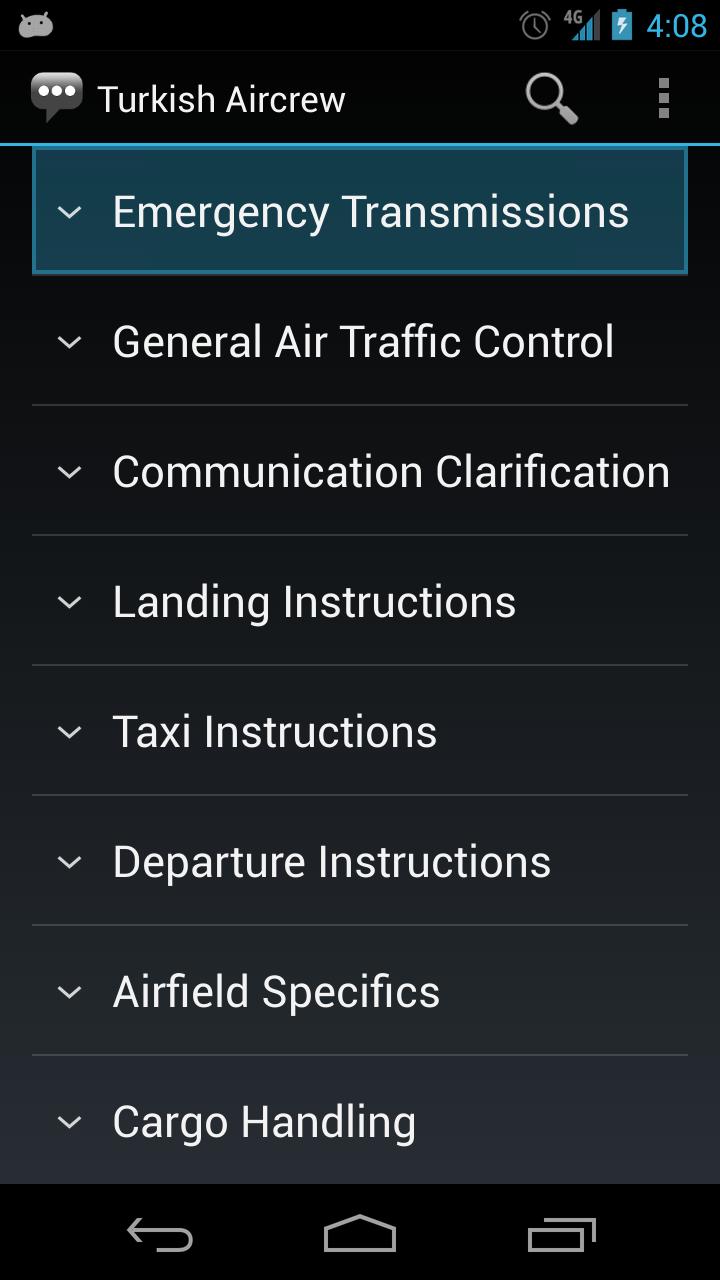The image size is (720, 1280).
Task: Tap the search magnifier icon
Action: (x=549, y=96)
